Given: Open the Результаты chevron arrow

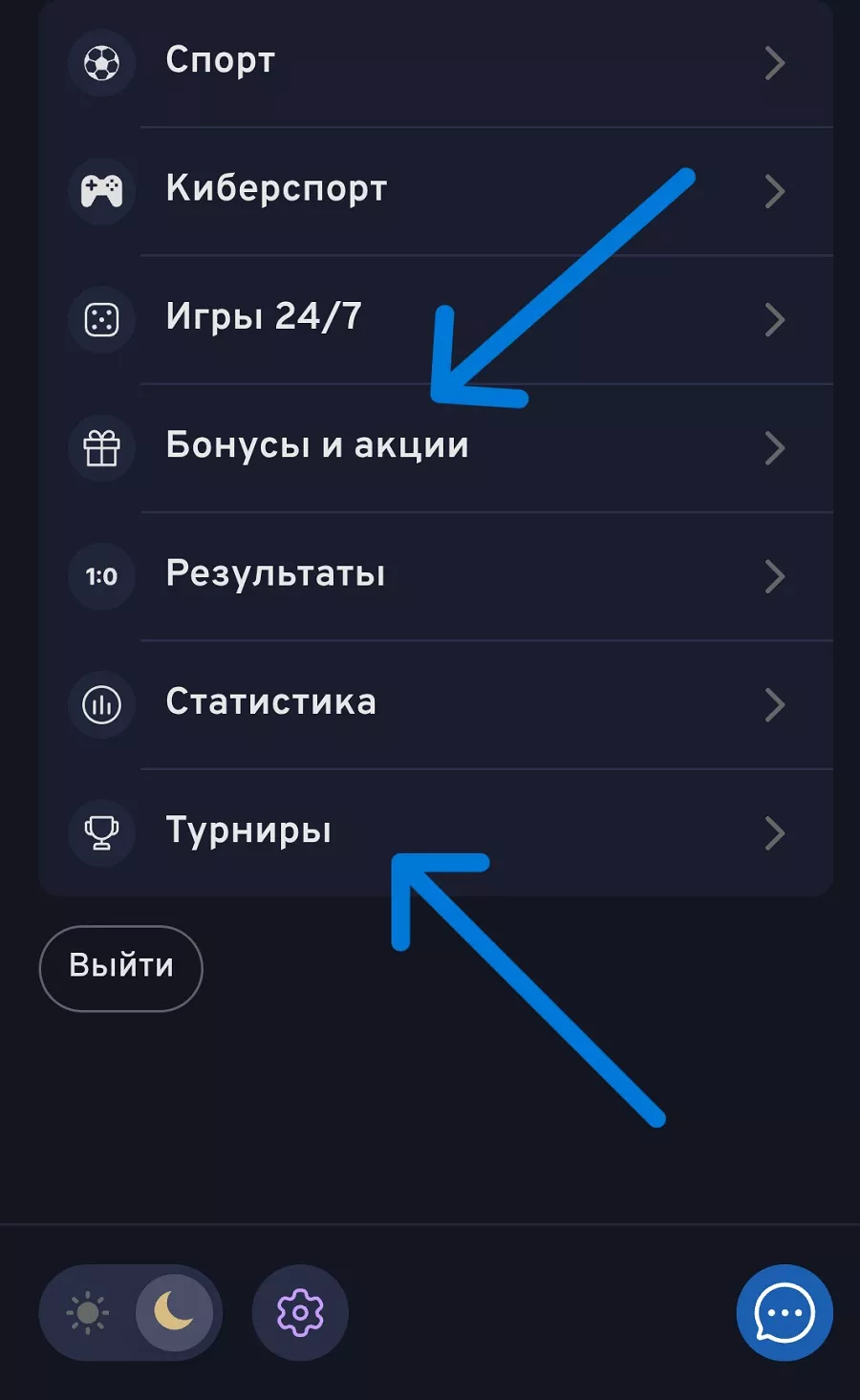Looking at the screenshot, I should (774, 576).
